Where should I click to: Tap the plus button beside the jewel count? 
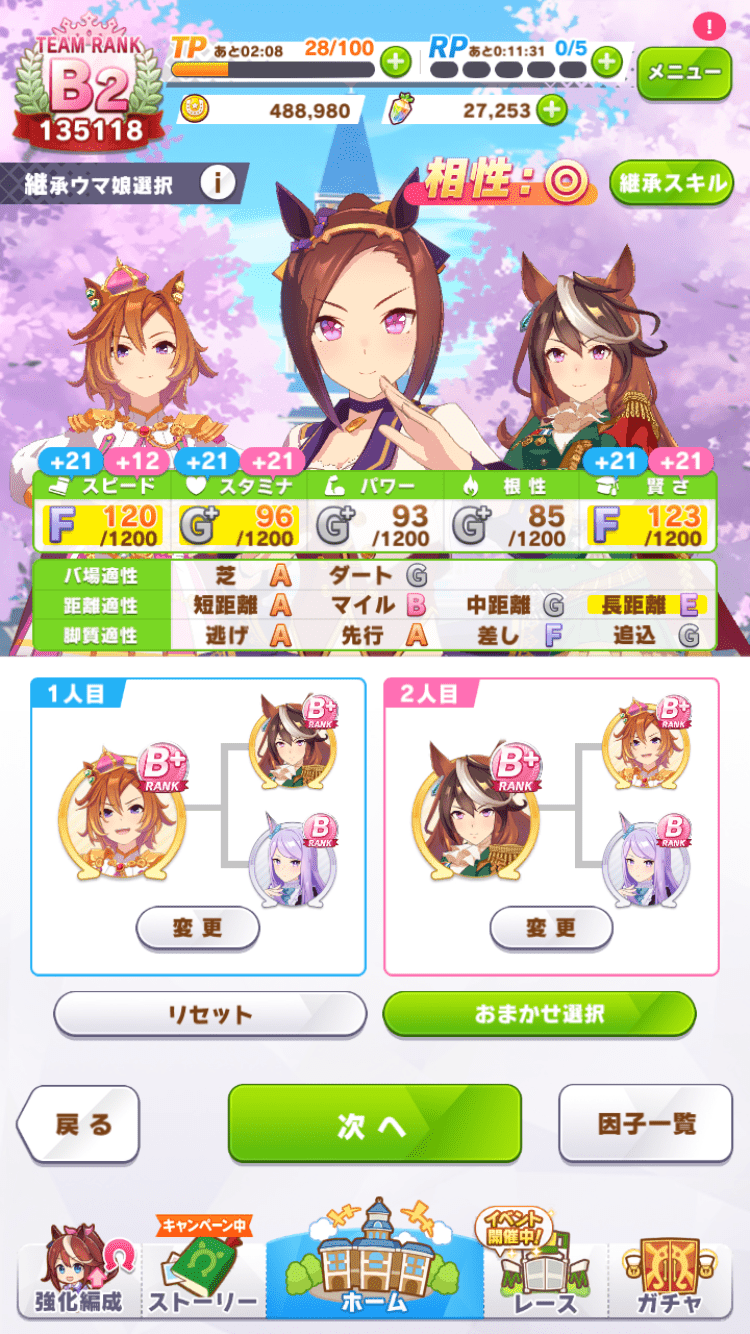(x=551, y=110)
